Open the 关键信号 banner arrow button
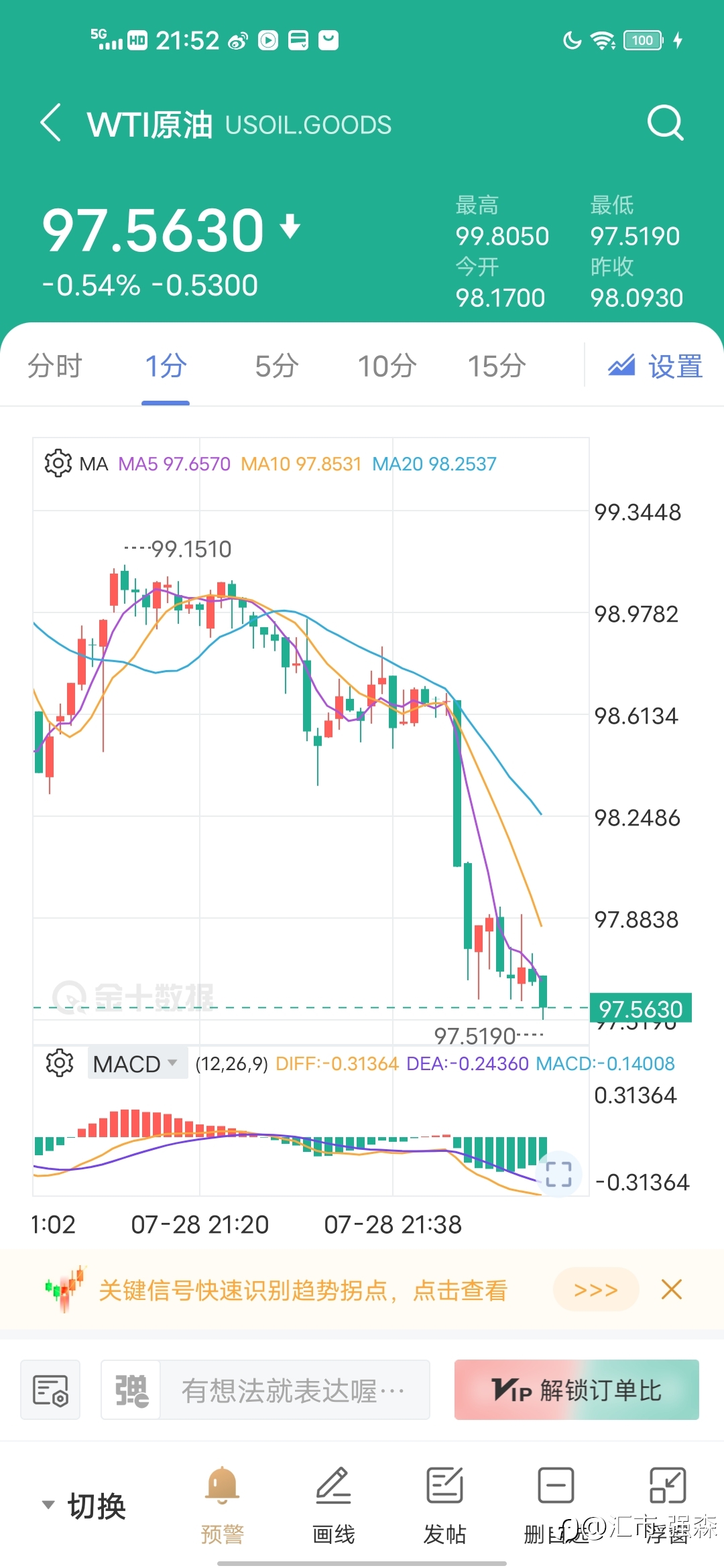 (596, 1289)
